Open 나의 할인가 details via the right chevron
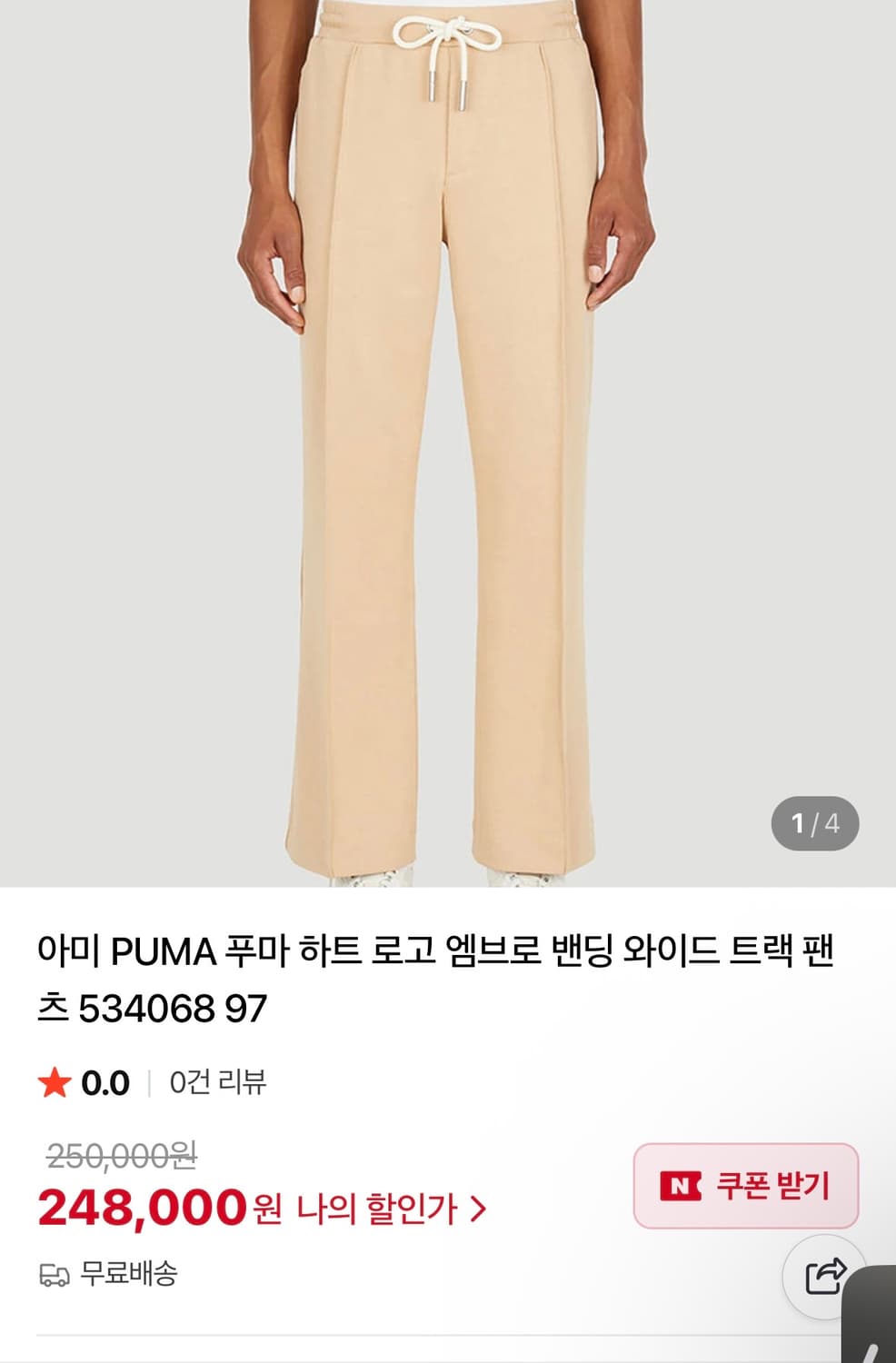The width and height of the screenshot is (896, 1363). (480, 1209)
